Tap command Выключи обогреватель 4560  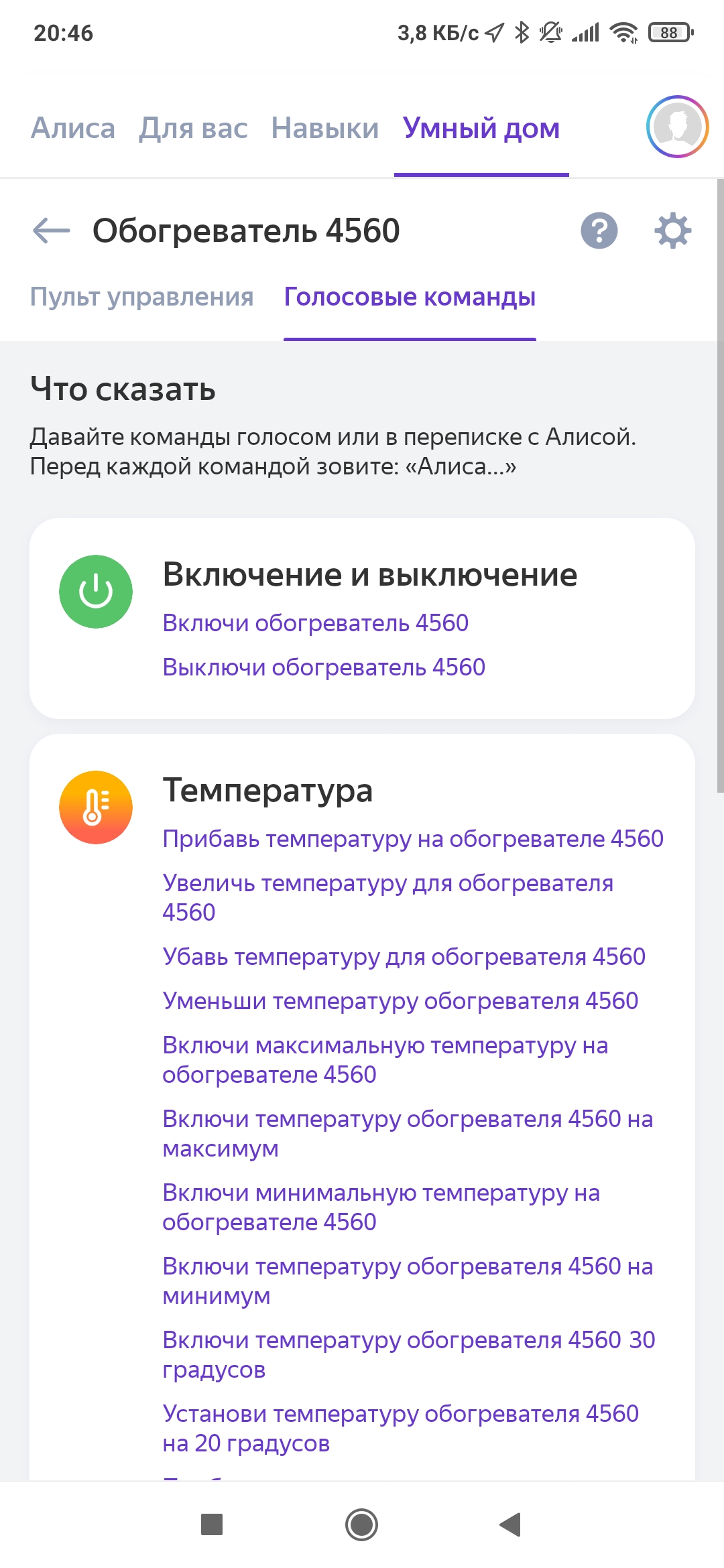[x=324, y=667]
